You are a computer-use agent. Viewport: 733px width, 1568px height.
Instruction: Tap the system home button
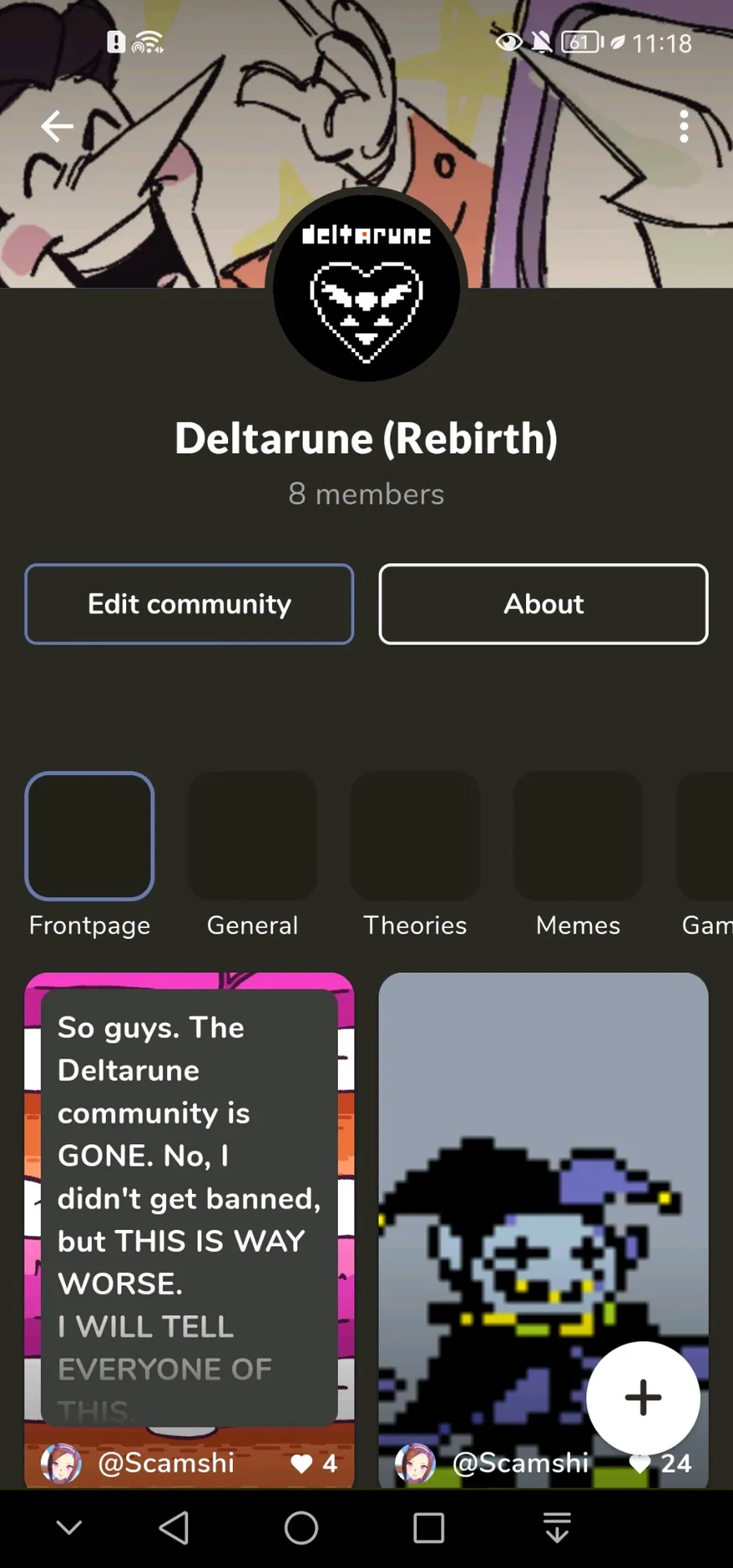[301, 1528]
